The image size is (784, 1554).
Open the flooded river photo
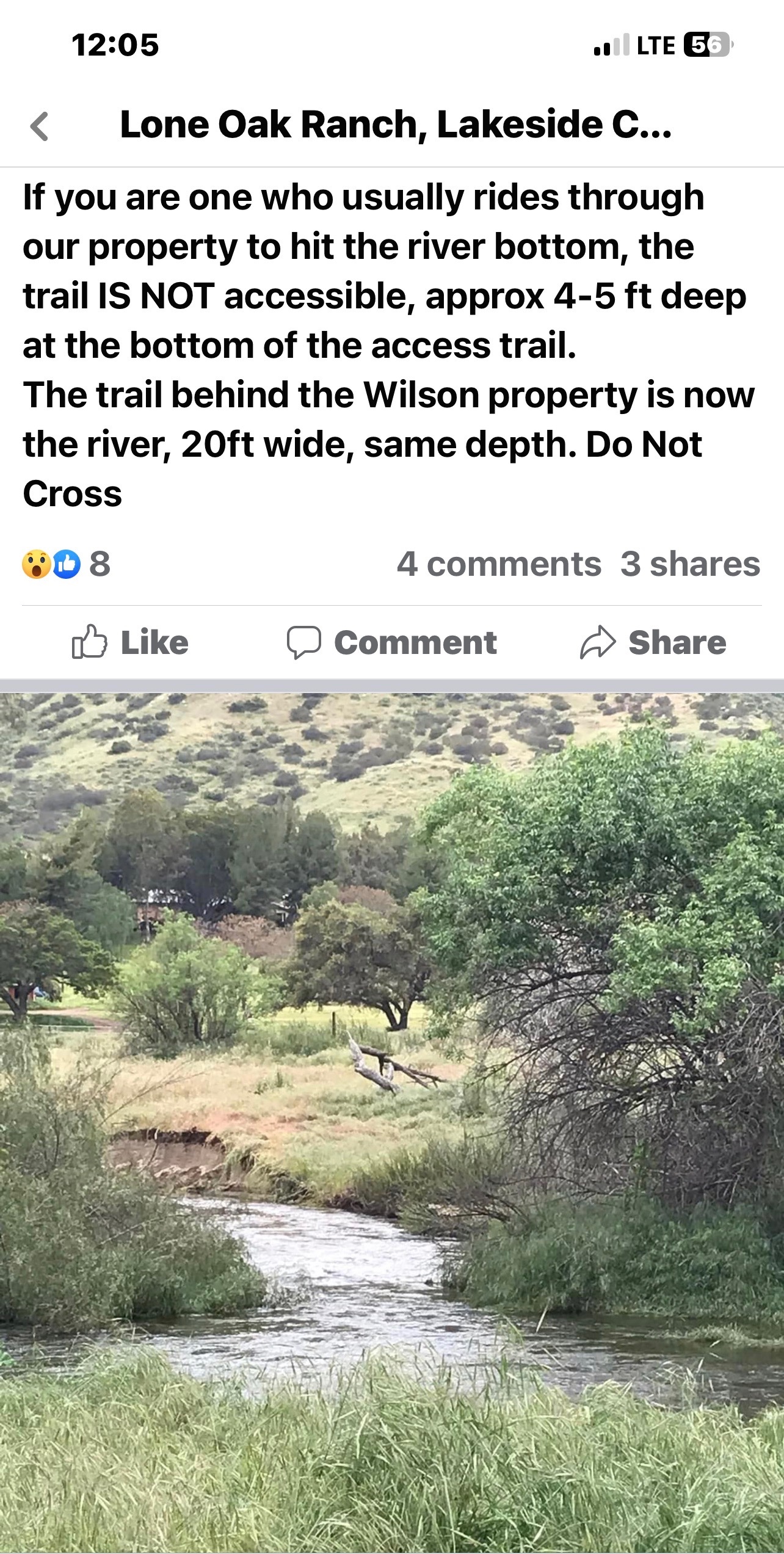point(392,1117)
